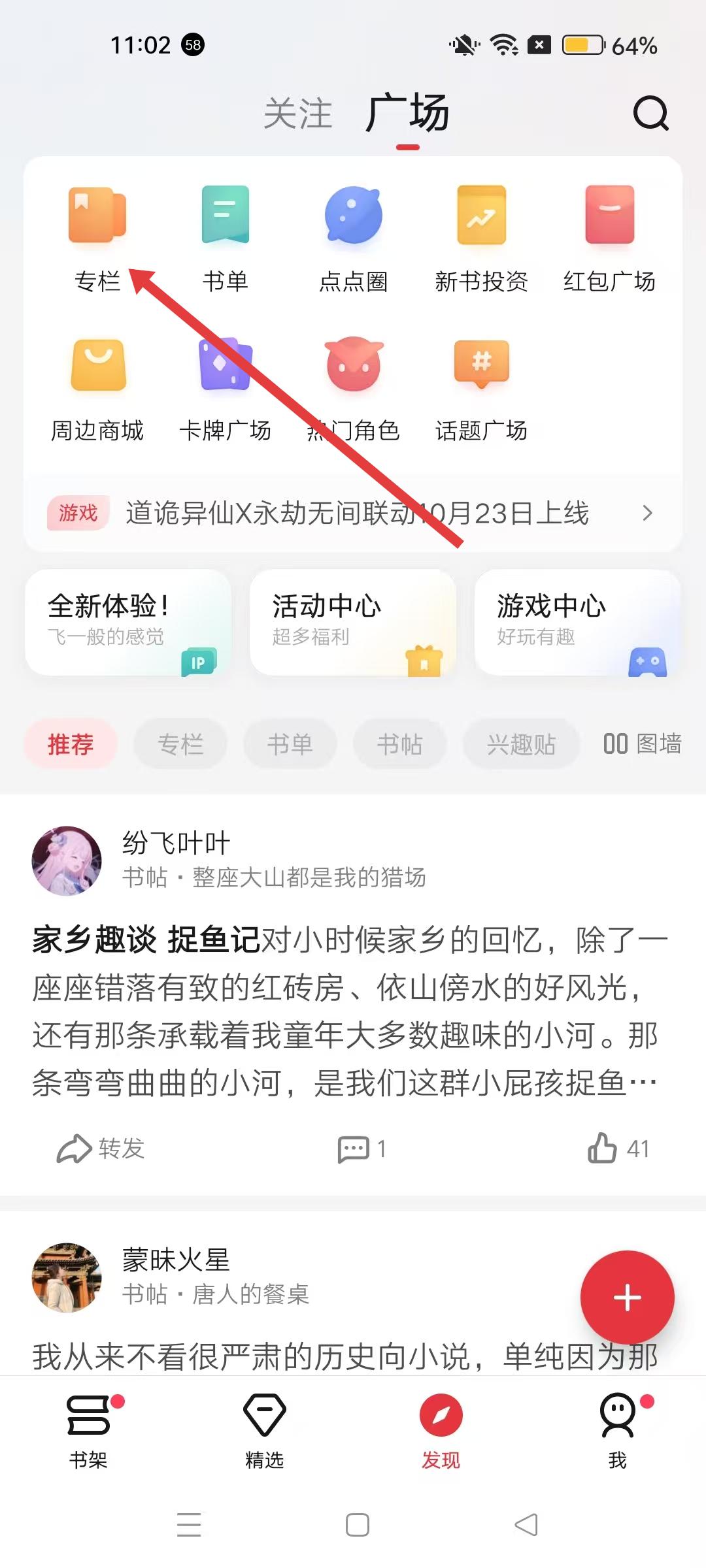
Task: Go back with the system back button
Action: [x=526, y=1525]
